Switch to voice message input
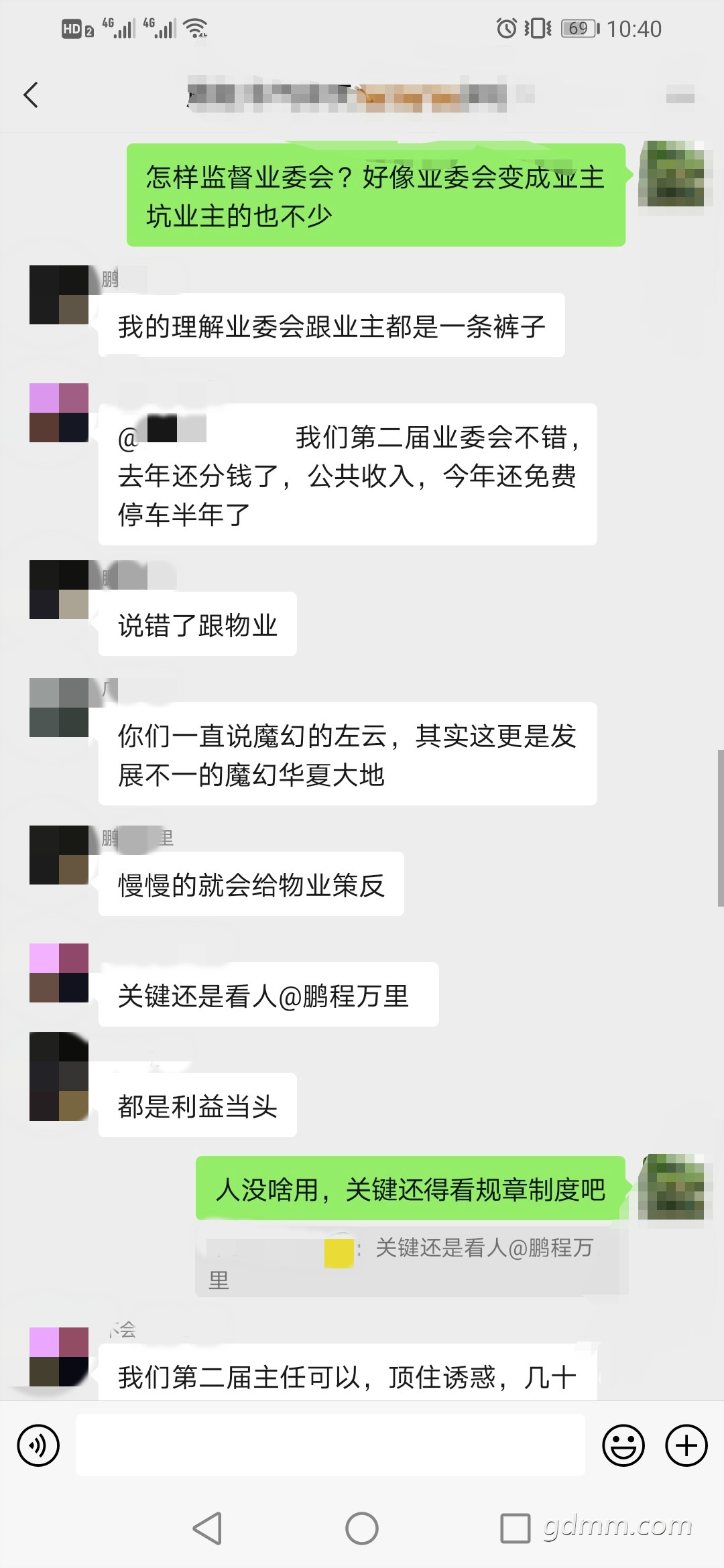Screen dimensions: 724x1568 pyautogui.click(x=38, y=1445)
